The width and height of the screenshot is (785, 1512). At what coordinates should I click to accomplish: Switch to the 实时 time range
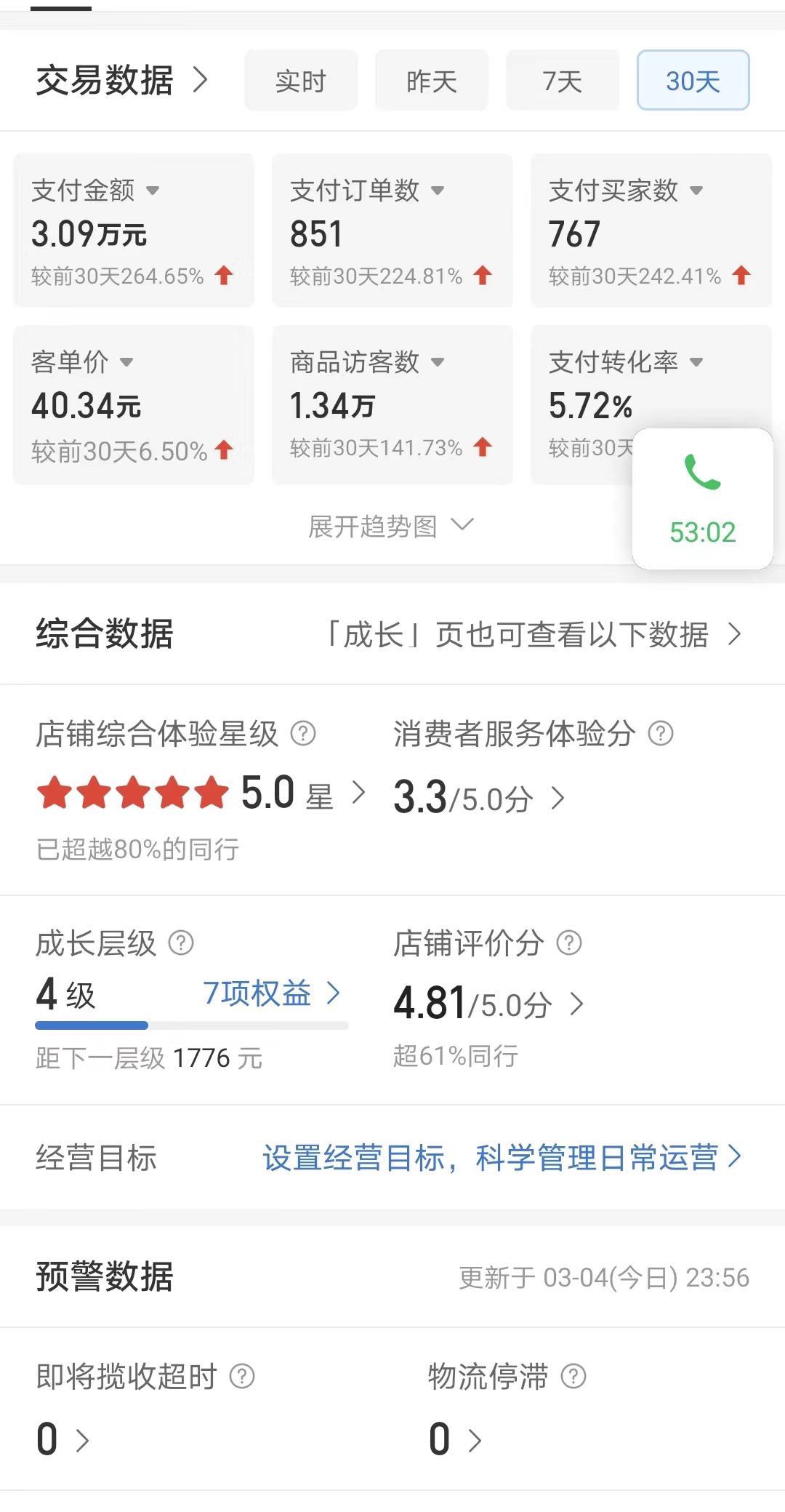300,81
